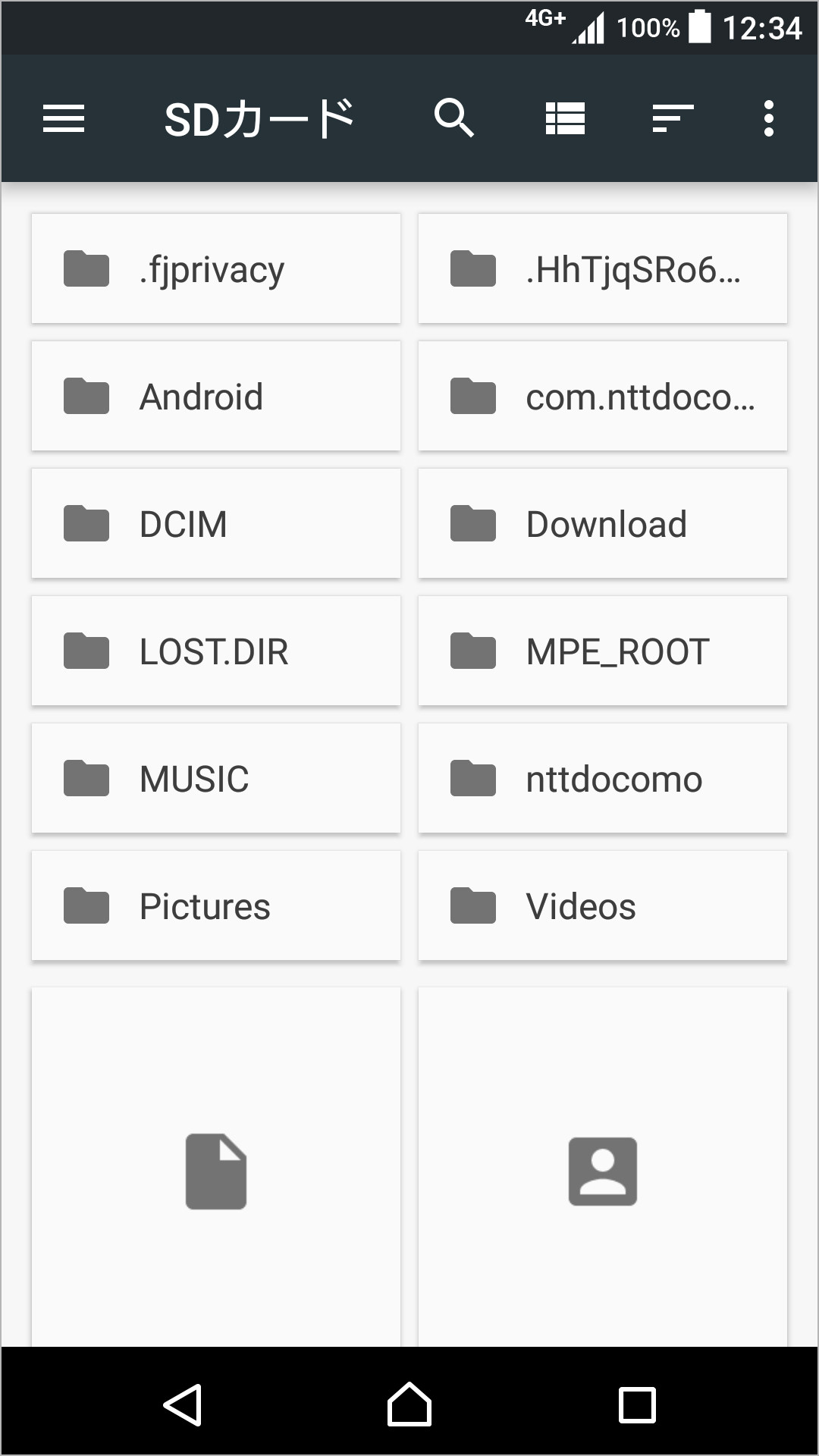Open the com.nttdoco… folder
Screen dimensions: 819x1456
click(x=603, y=397)
